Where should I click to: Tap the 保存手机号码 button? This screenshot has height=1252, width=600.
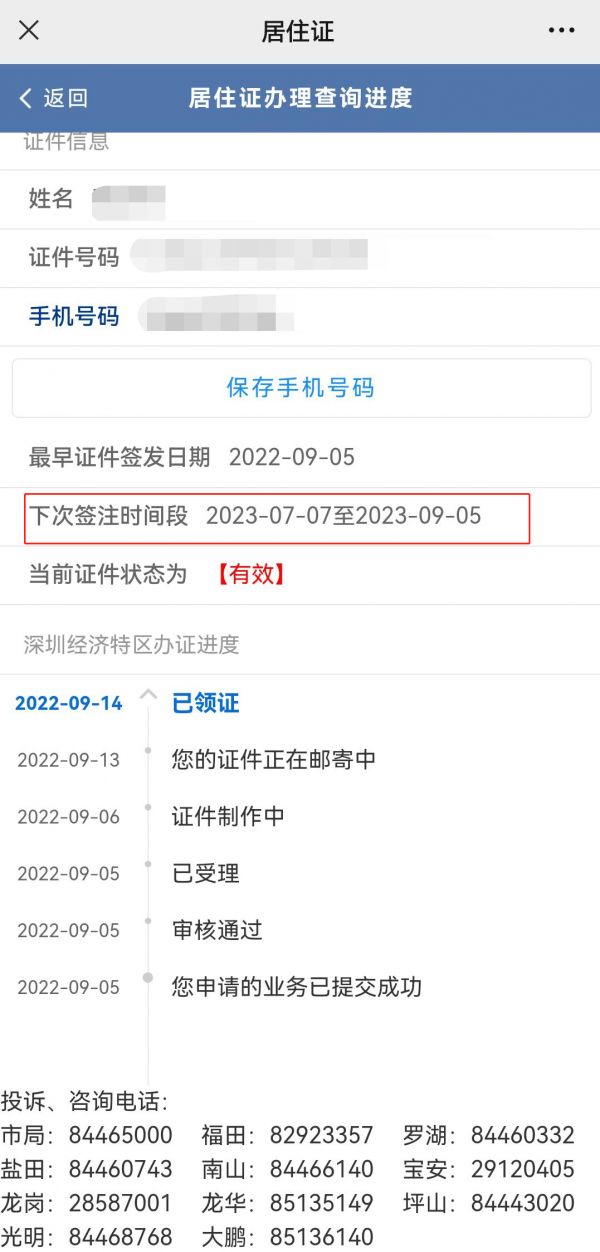coord(300,388)
